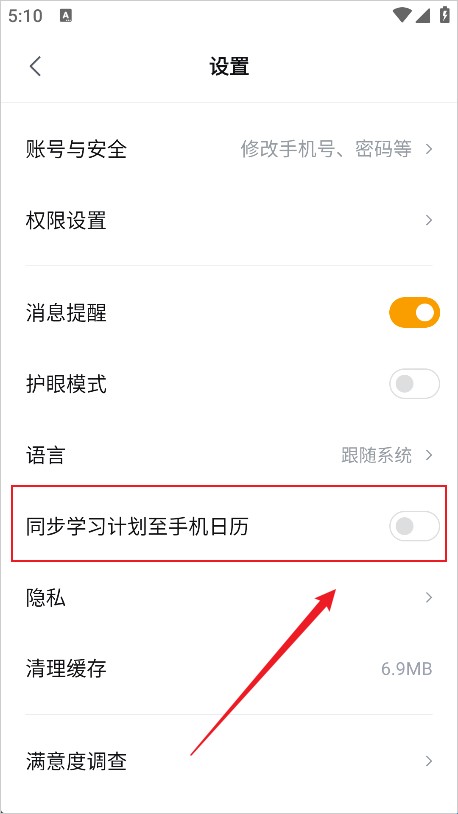Turn off the 消息提醒 switch
Image resolution: width=458 pixels, height=814 pixels.
pos(414,313)
